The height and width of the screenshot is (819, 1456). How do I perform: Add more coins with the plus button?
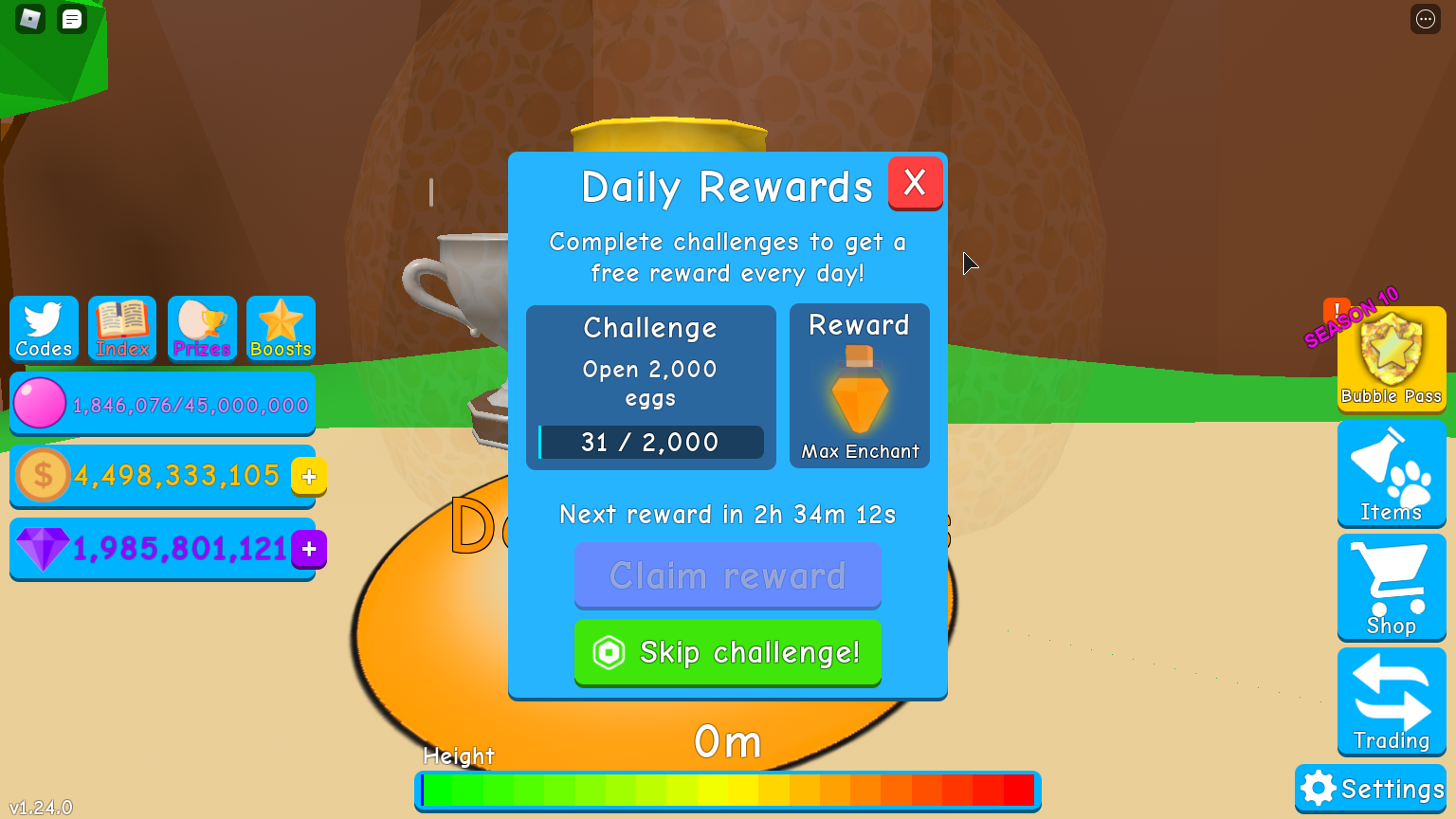pyautogui.click(x=309, y=476)
